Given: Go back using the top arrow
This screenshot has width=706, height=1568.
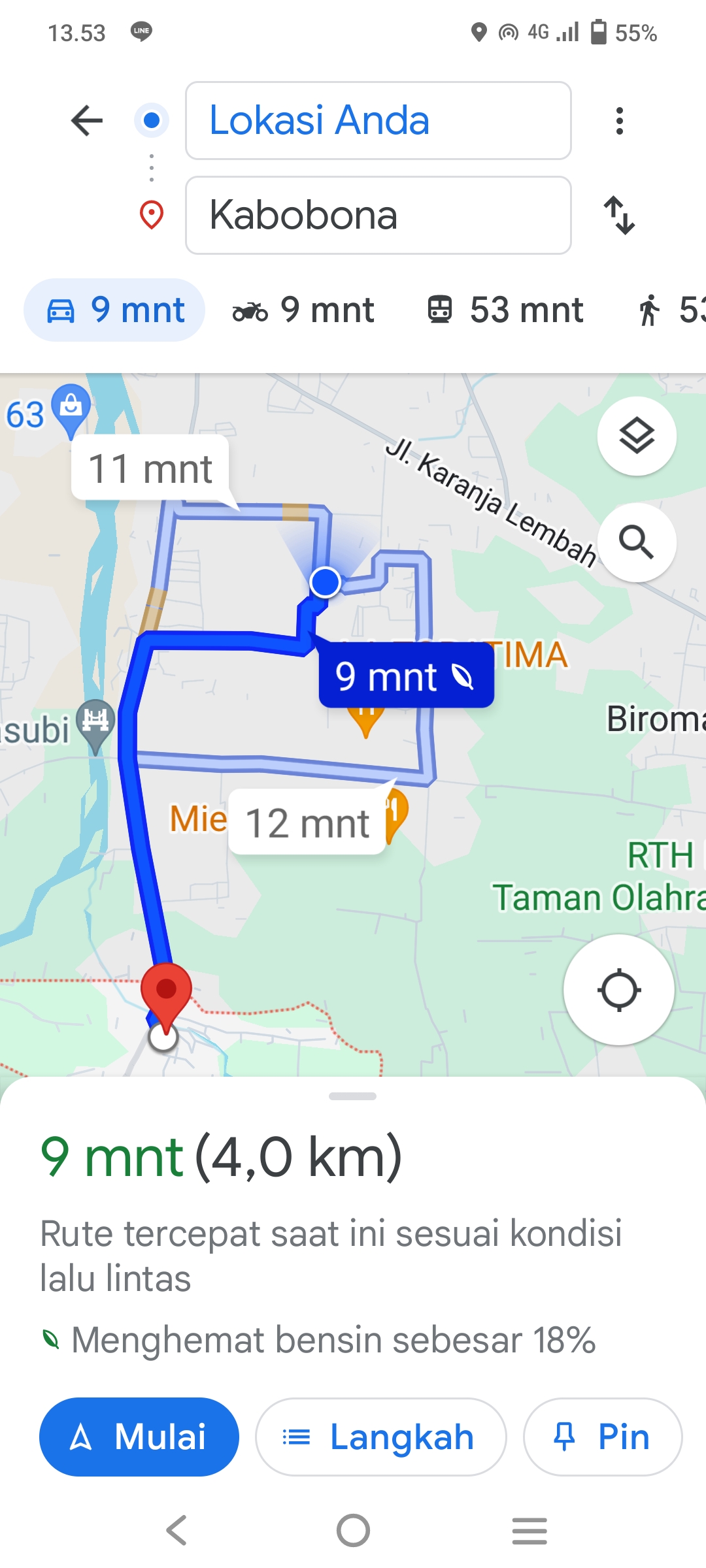Looking at the screenshot, I should click(x=87, y=121).
